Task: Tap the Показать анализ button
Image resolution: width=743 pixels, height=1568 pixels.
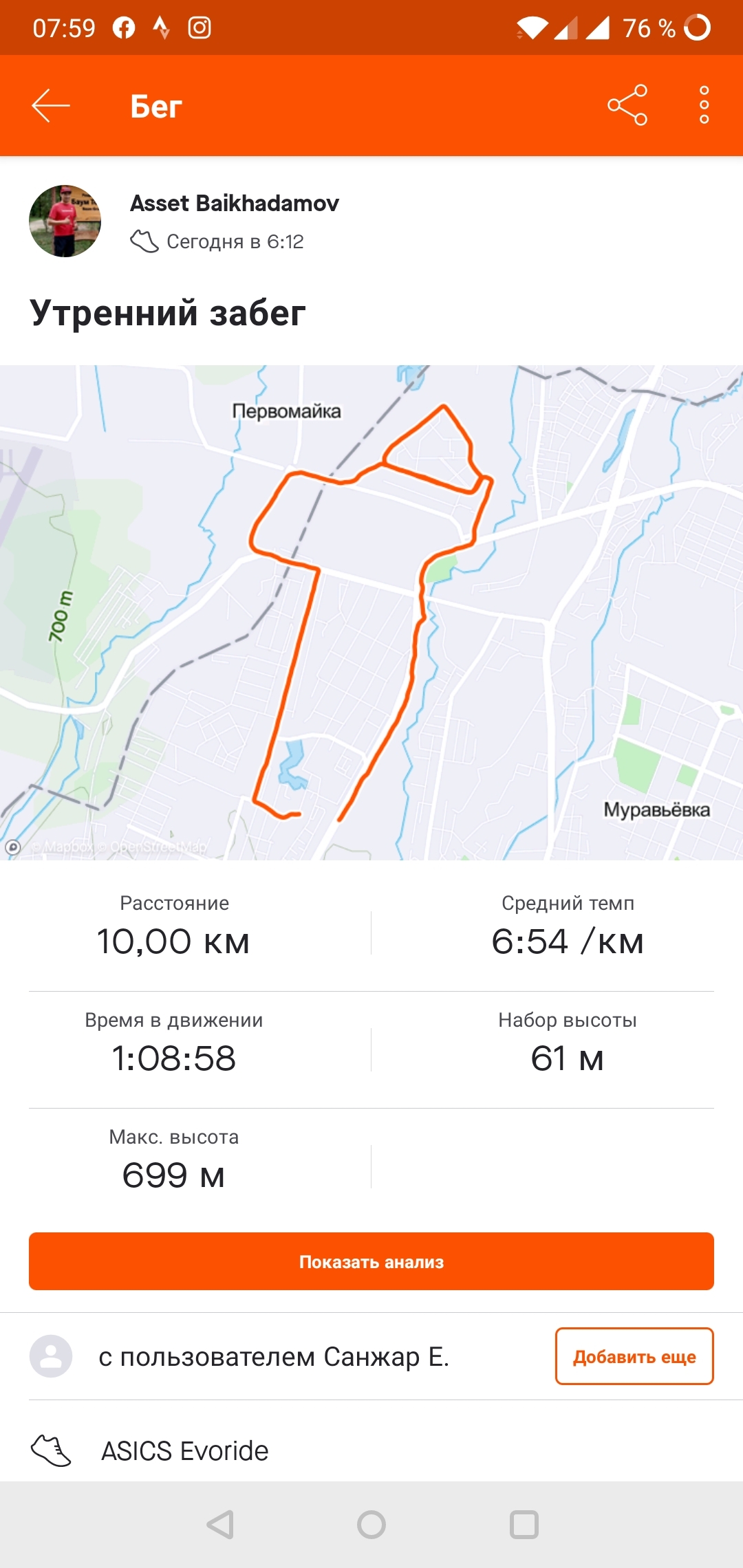Action: coord(371,1261)
